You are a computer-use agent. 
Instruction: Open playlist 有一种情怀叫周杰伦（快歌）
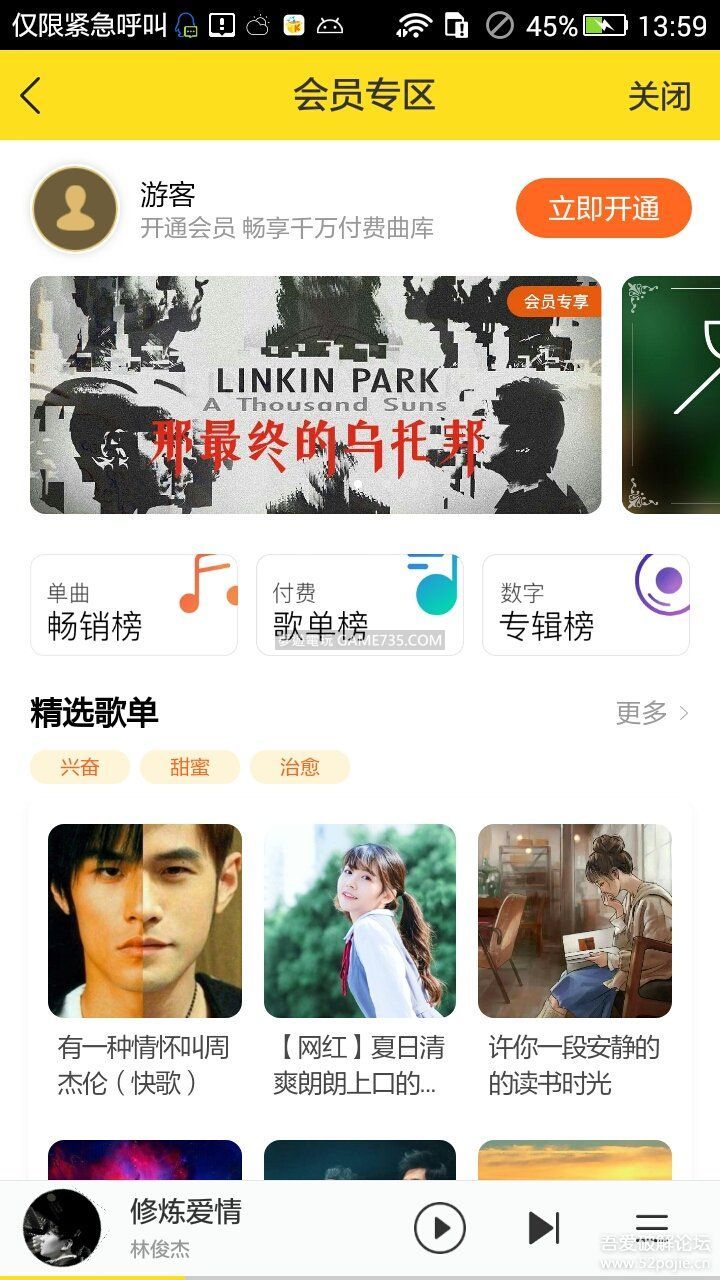(145, 921)
